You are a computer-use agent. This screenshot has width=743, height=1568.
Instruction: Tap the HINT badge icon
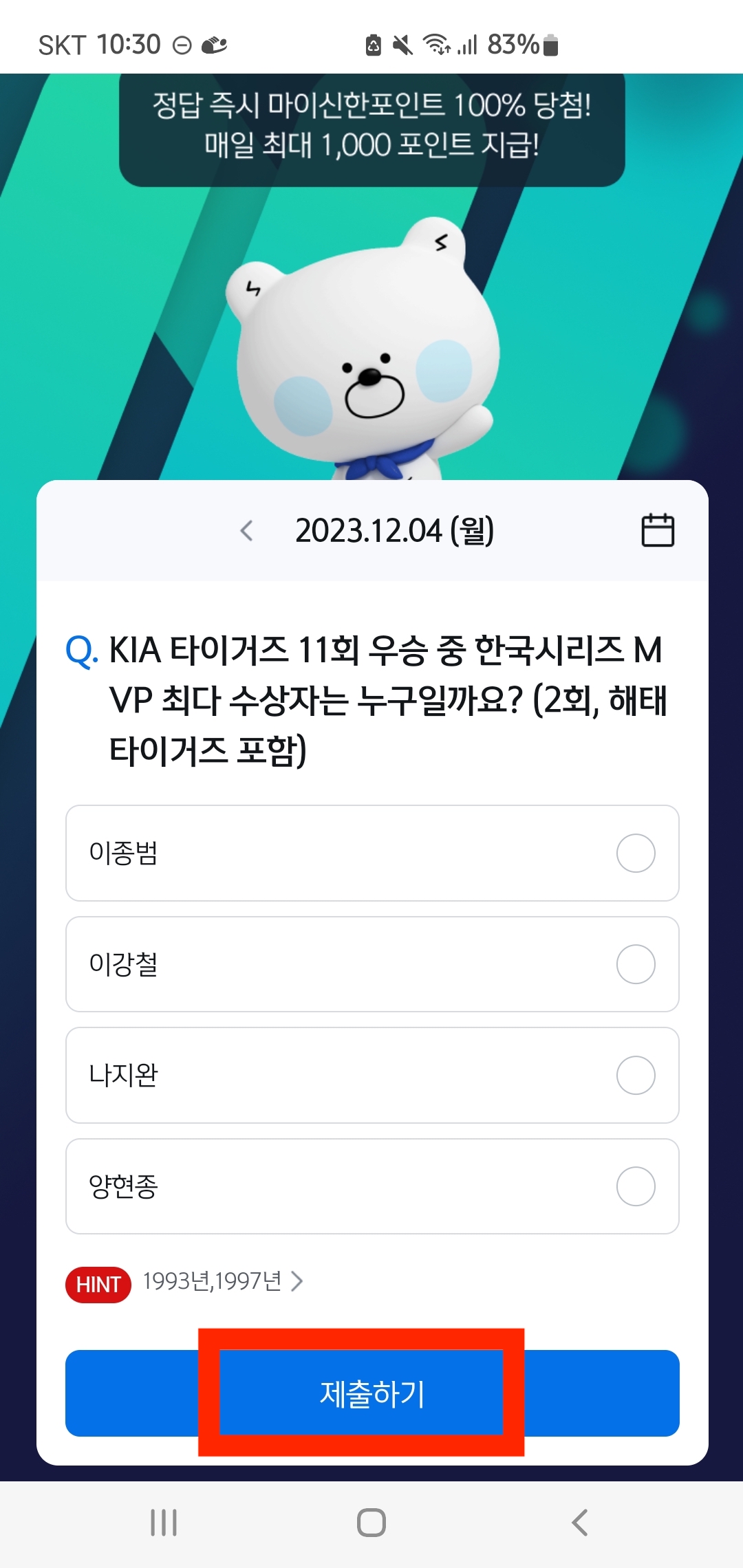98,1283
